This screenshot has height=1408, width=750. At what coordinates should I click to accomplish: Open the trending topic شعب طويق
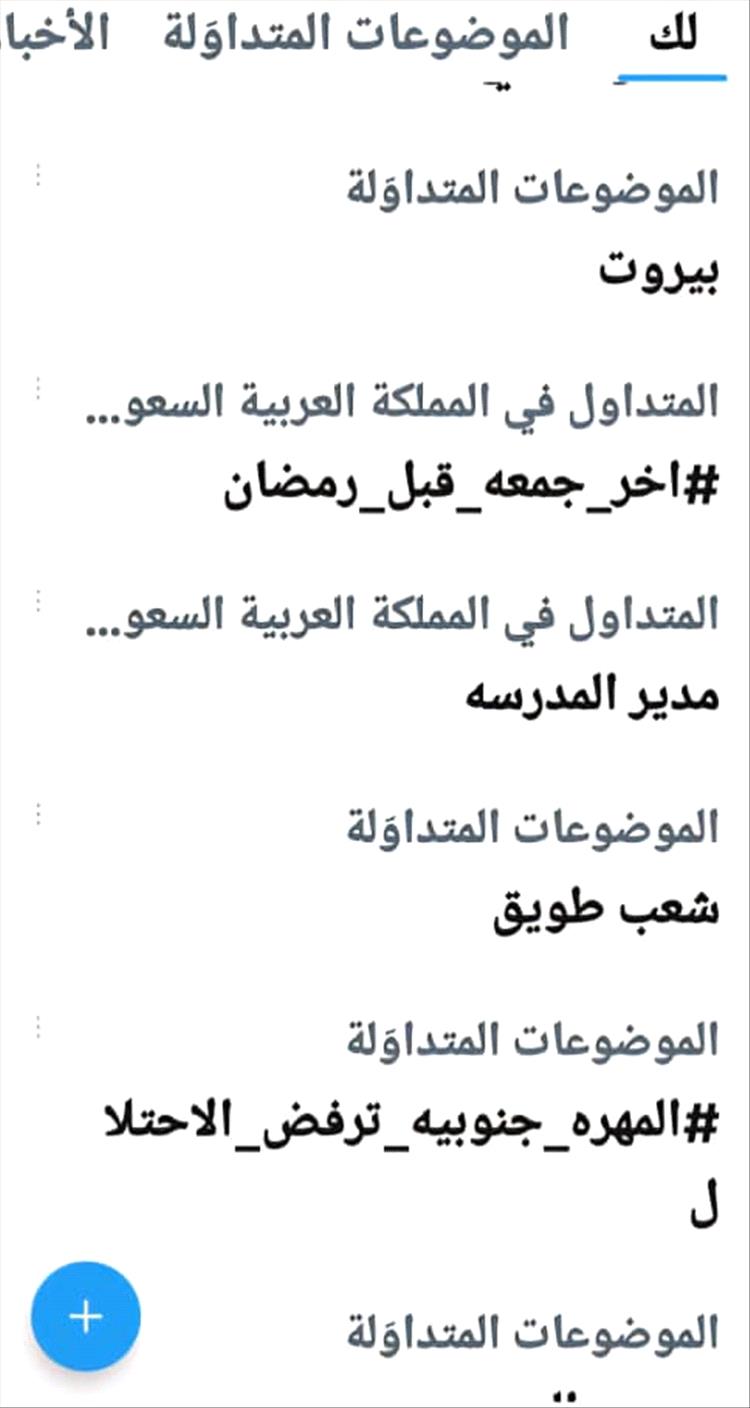point(605,913)
